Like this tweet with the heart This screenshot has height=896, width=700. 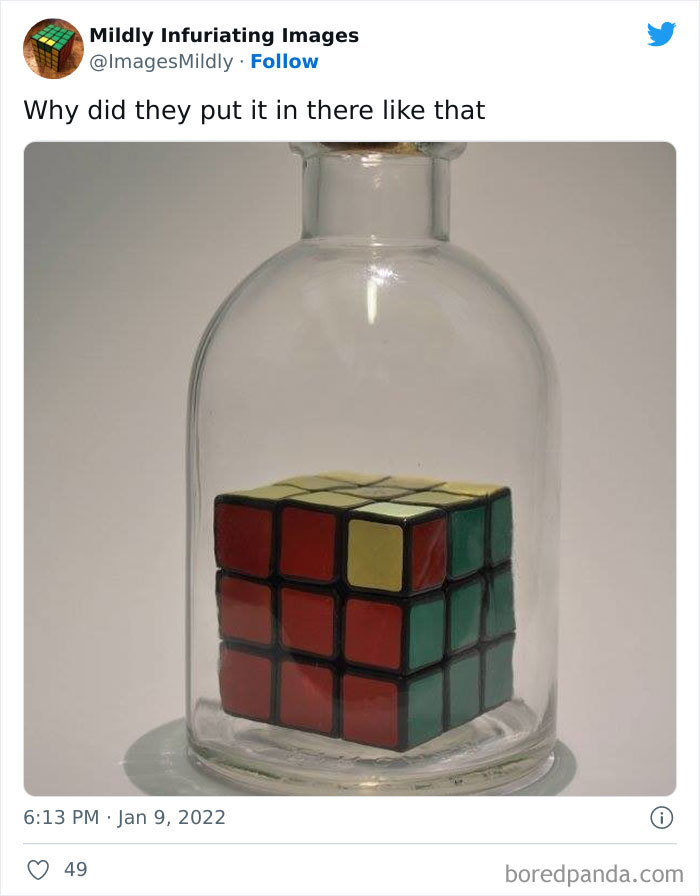[38, 870]
